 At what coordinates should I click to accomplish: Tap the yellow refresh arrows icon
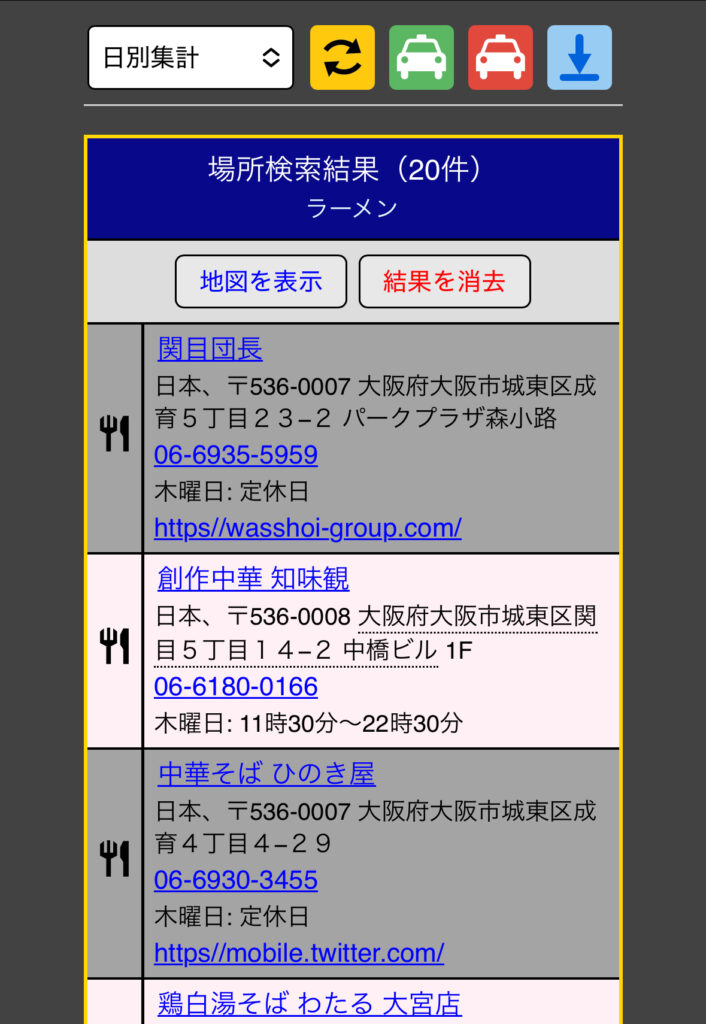tap(342, 58)
